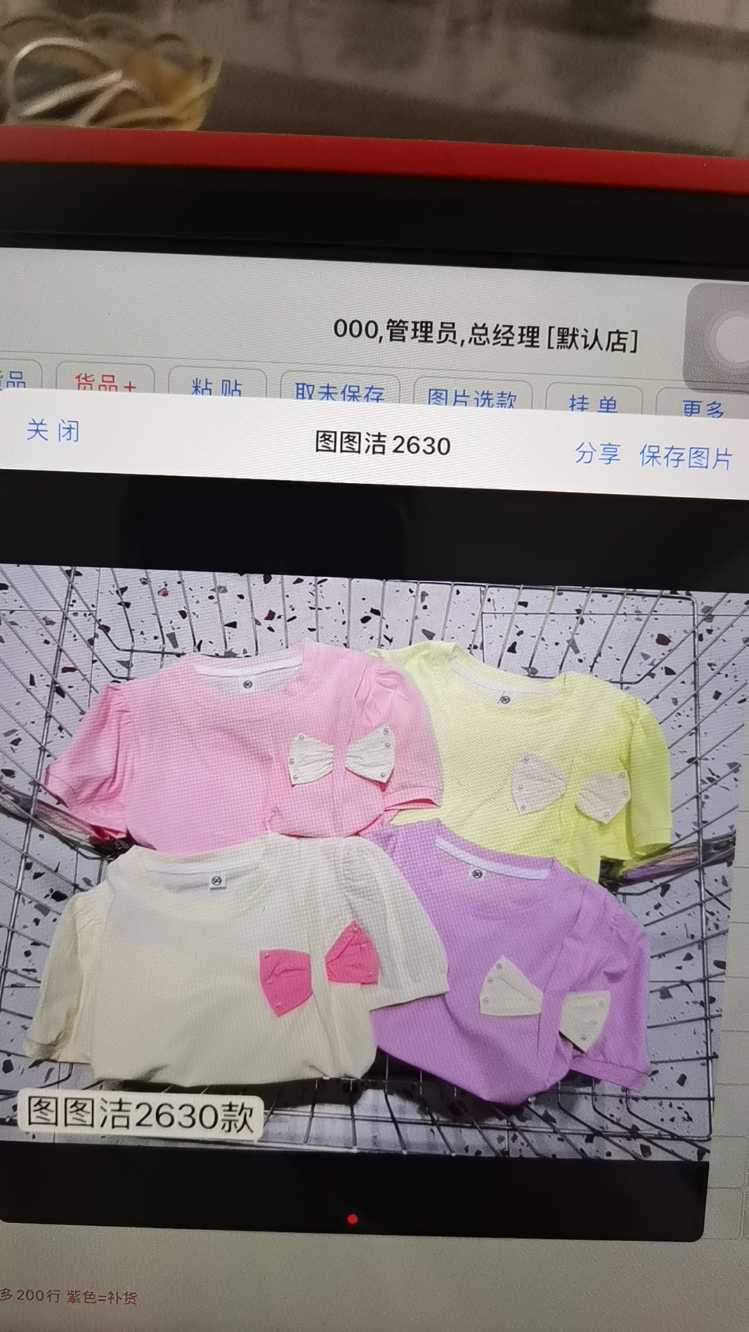Share the product picture via 分享
Image resolution: width=749 pixels, height=1332 pixels.
[x=597, y=453]
